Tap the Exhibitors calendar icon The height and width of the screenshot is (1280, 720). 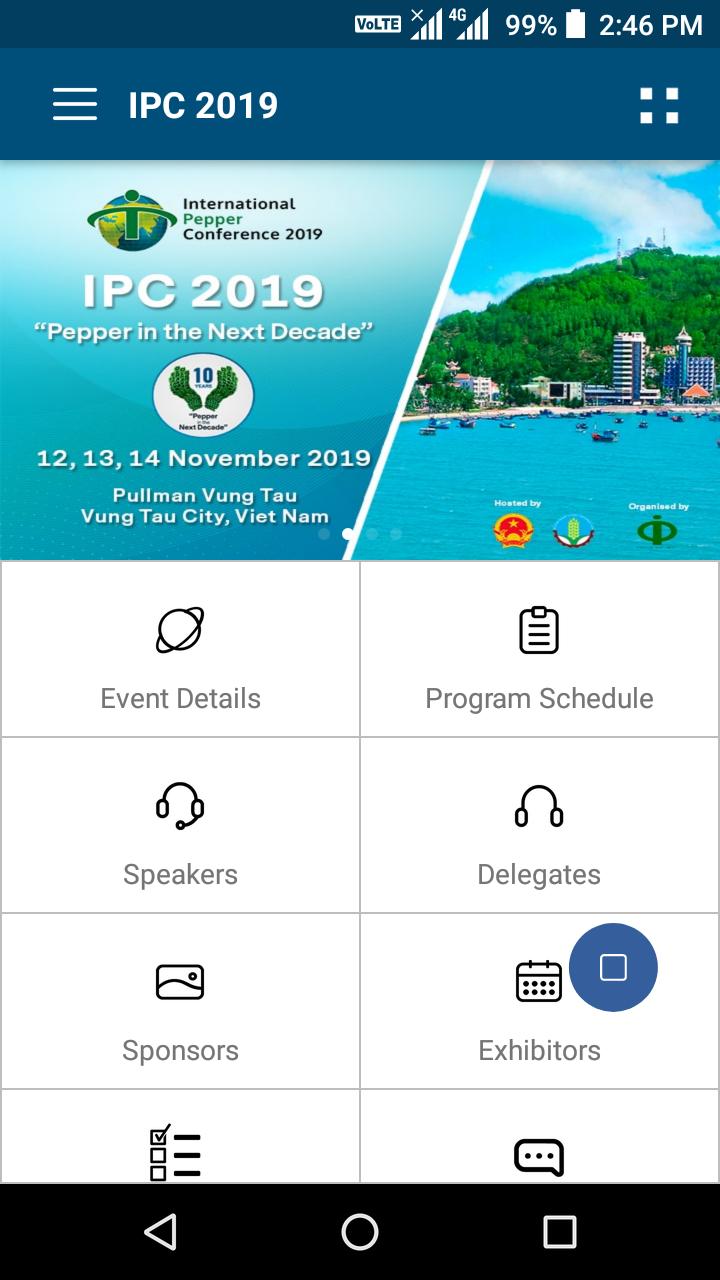coord(539,981)
